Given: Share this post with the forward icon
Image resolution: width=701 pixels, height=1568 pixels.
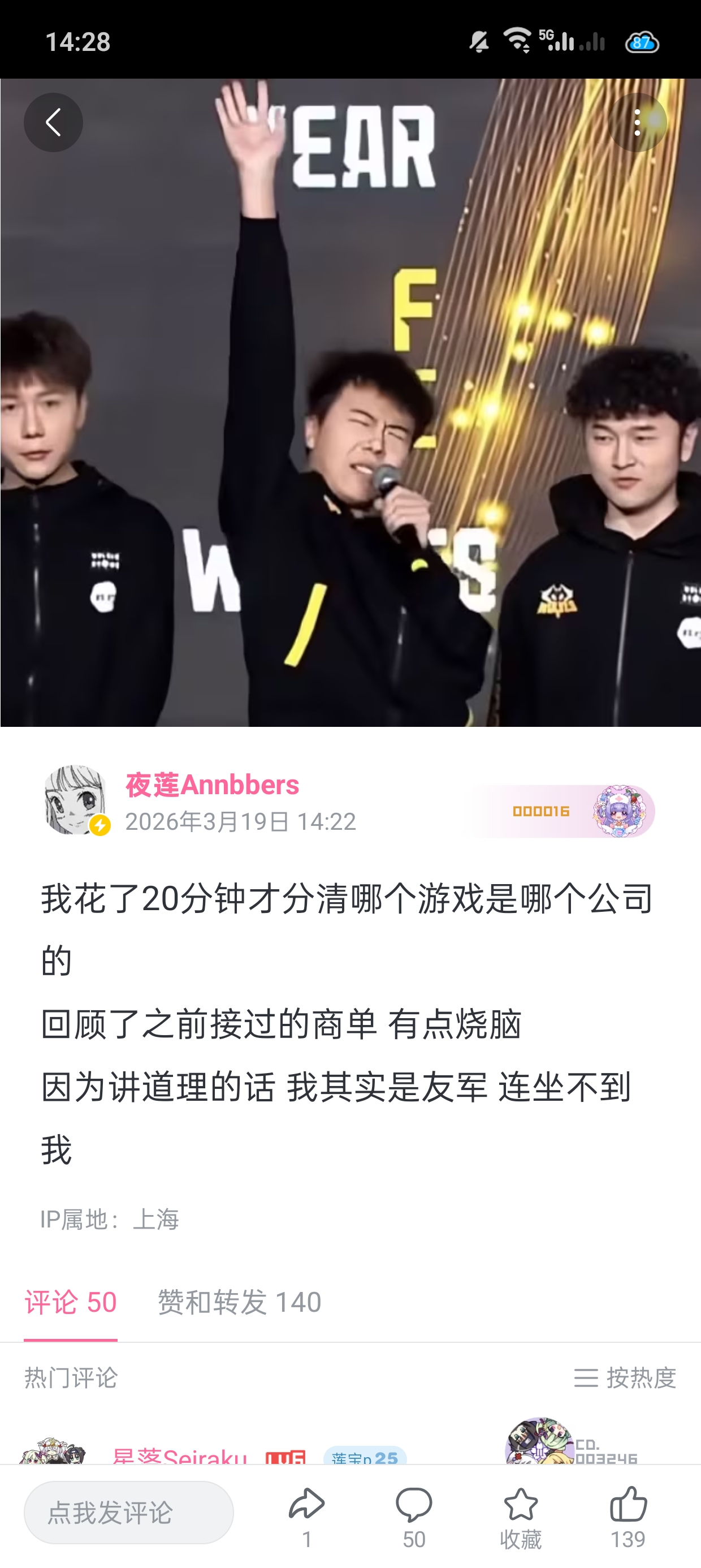Looking at the screenshot, I should click(306, 1517).
